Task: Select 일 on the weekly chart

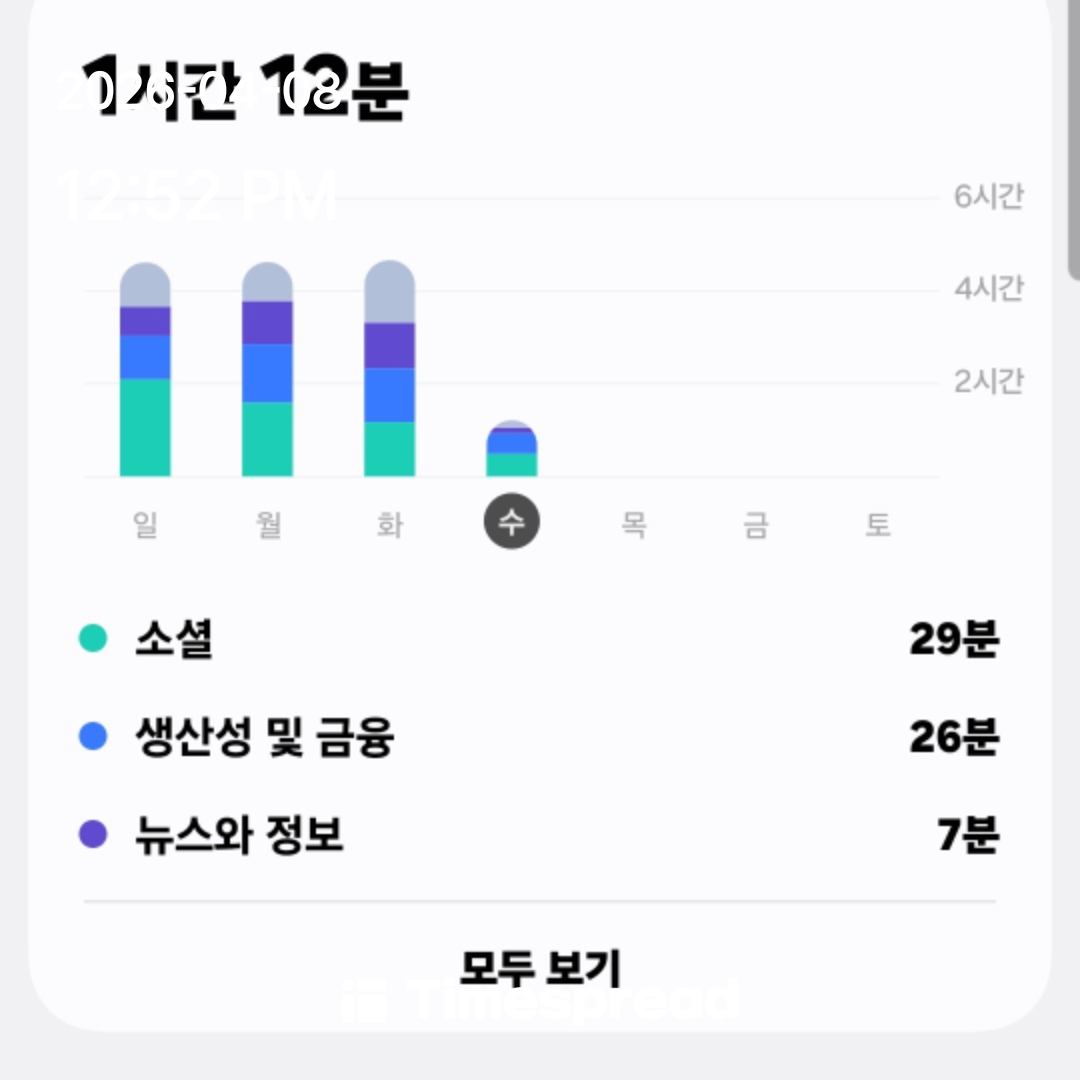Action: pyautogui.click(x=145, y=524)
